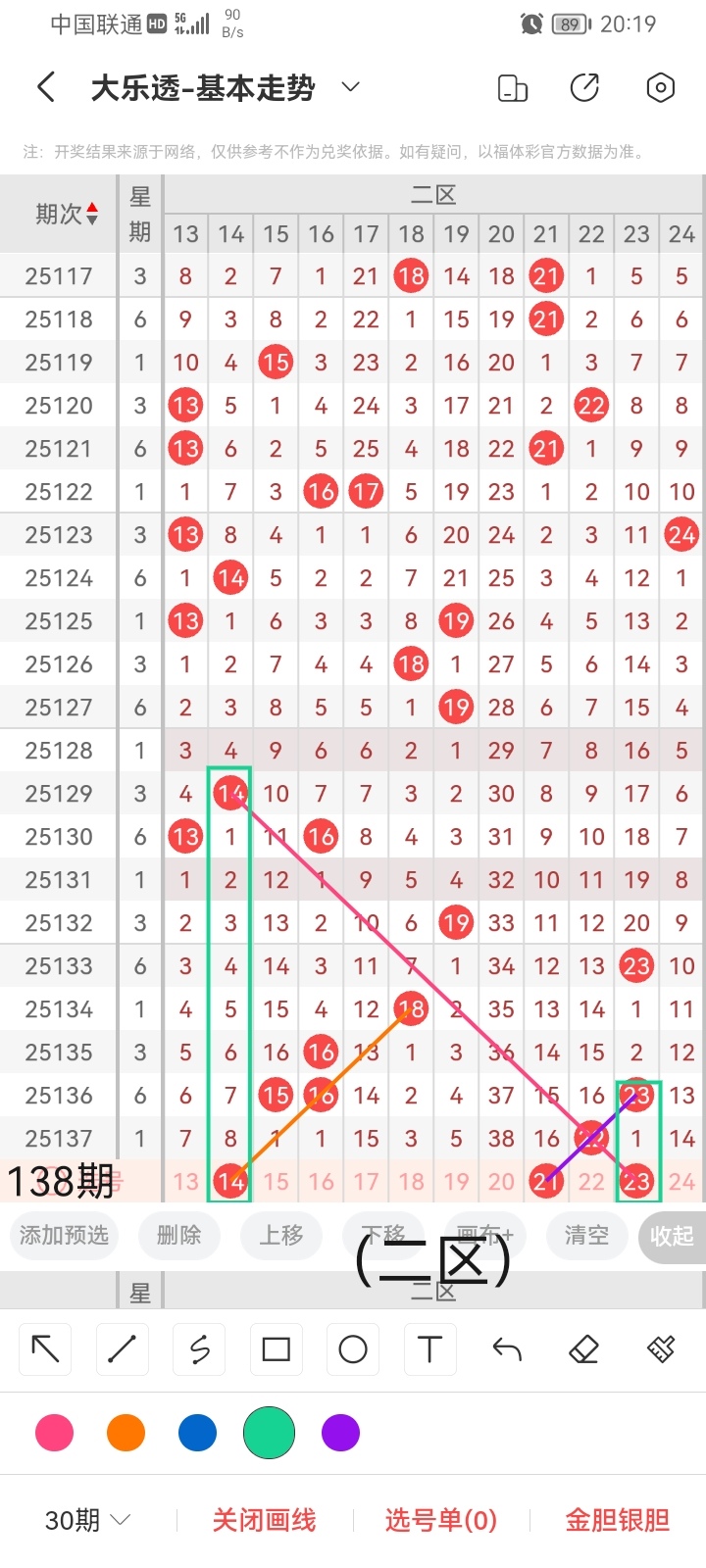This screenshot has height=1568, width=706.
Task: Sort by 期次 column header
Action: click(x=65, y=214)
